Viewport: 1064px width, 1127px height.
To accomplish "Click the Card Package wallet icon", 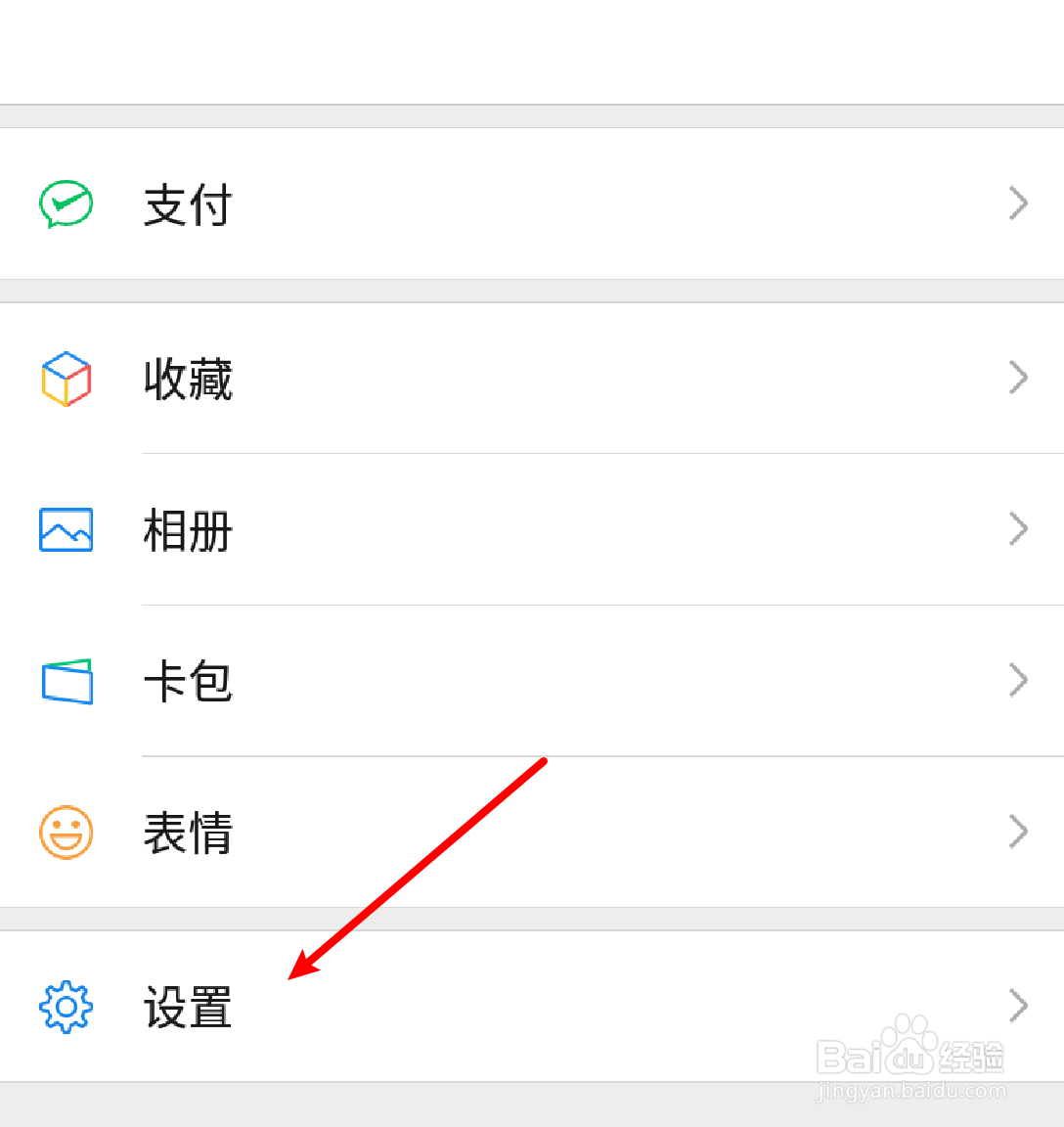I will click(x=66, y=682).
